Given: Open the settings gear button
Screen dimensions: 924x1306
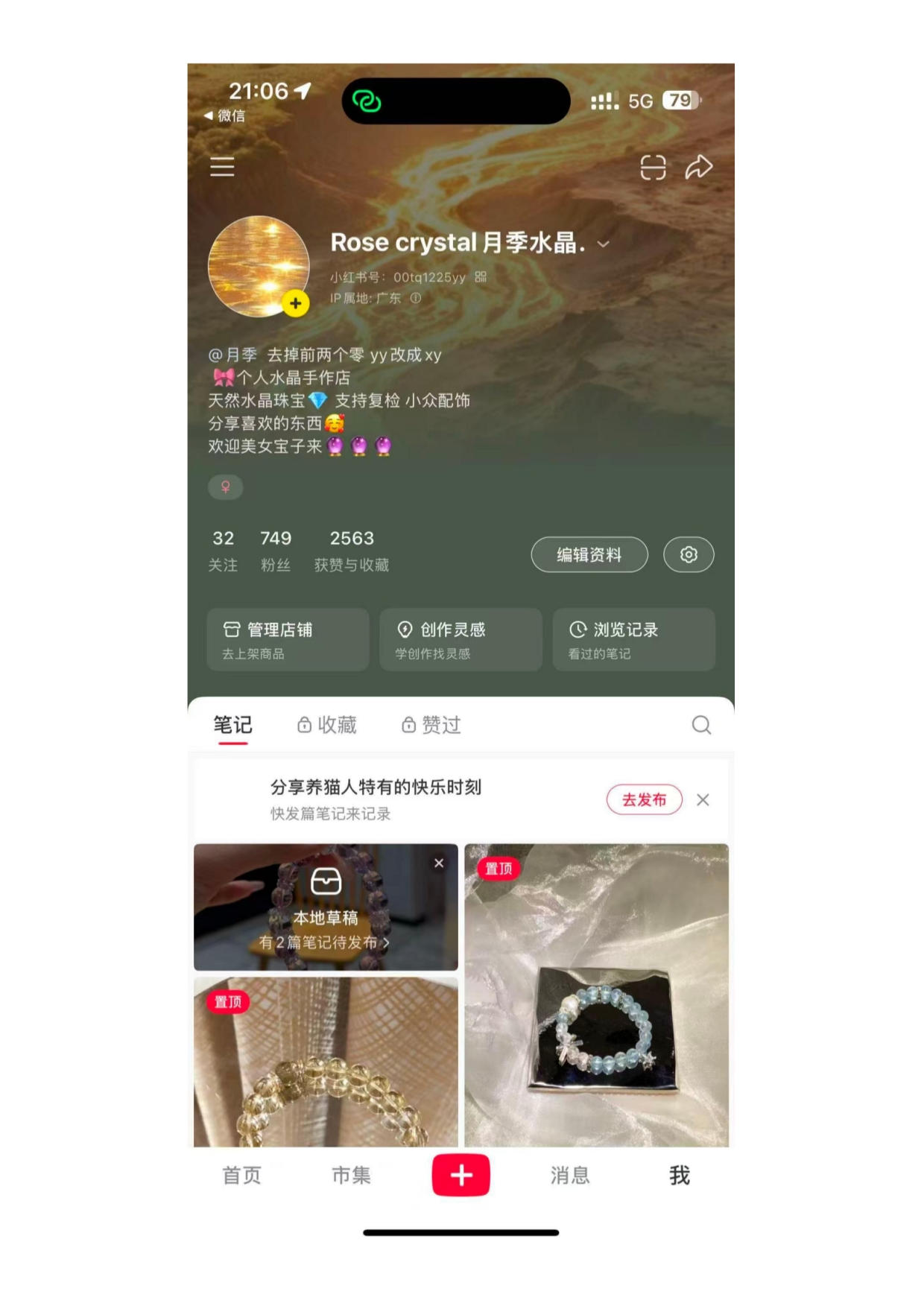Looking at the screenshot, I should [x=689, y=555].
